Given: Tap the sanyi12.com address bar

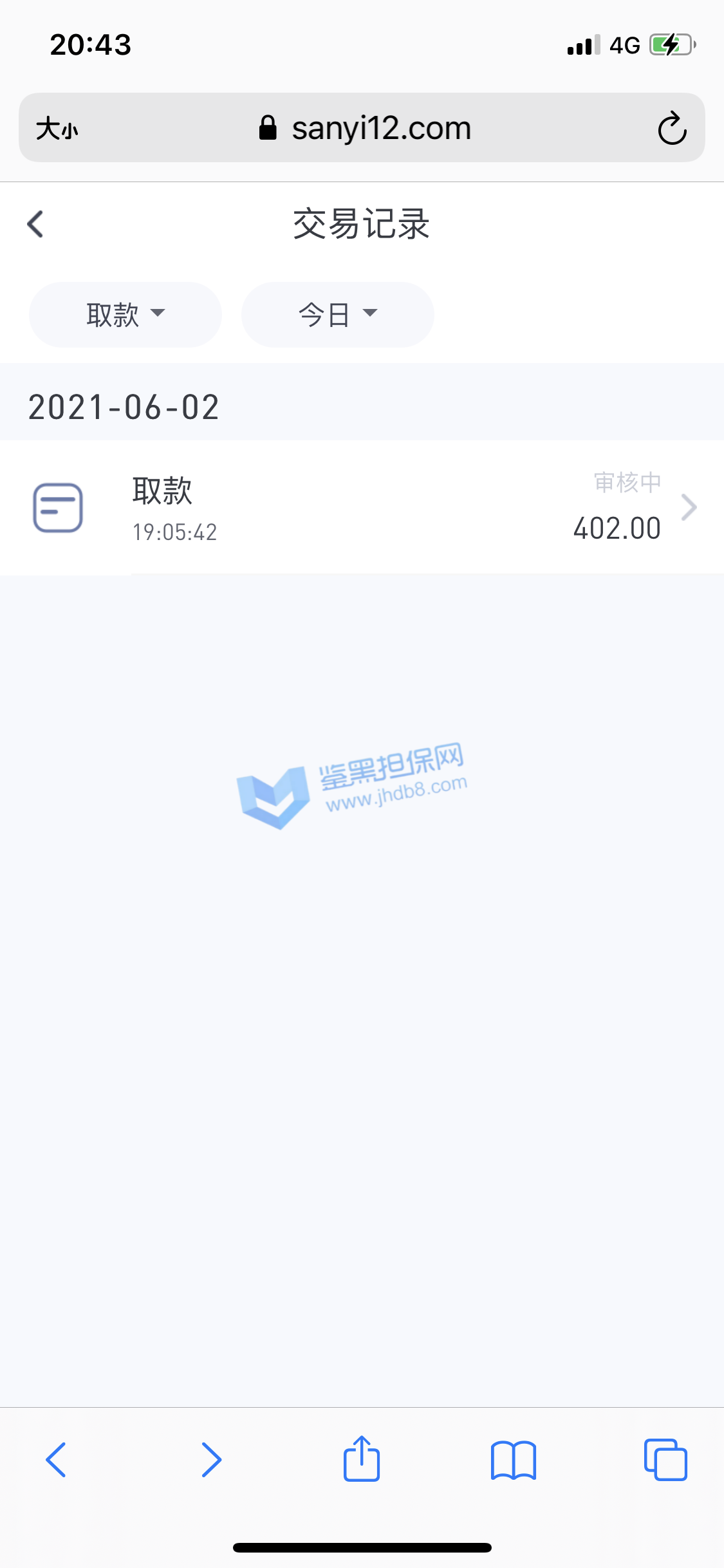Looking at the screenshot, I should pyautogui.click(x=365, y=128).
